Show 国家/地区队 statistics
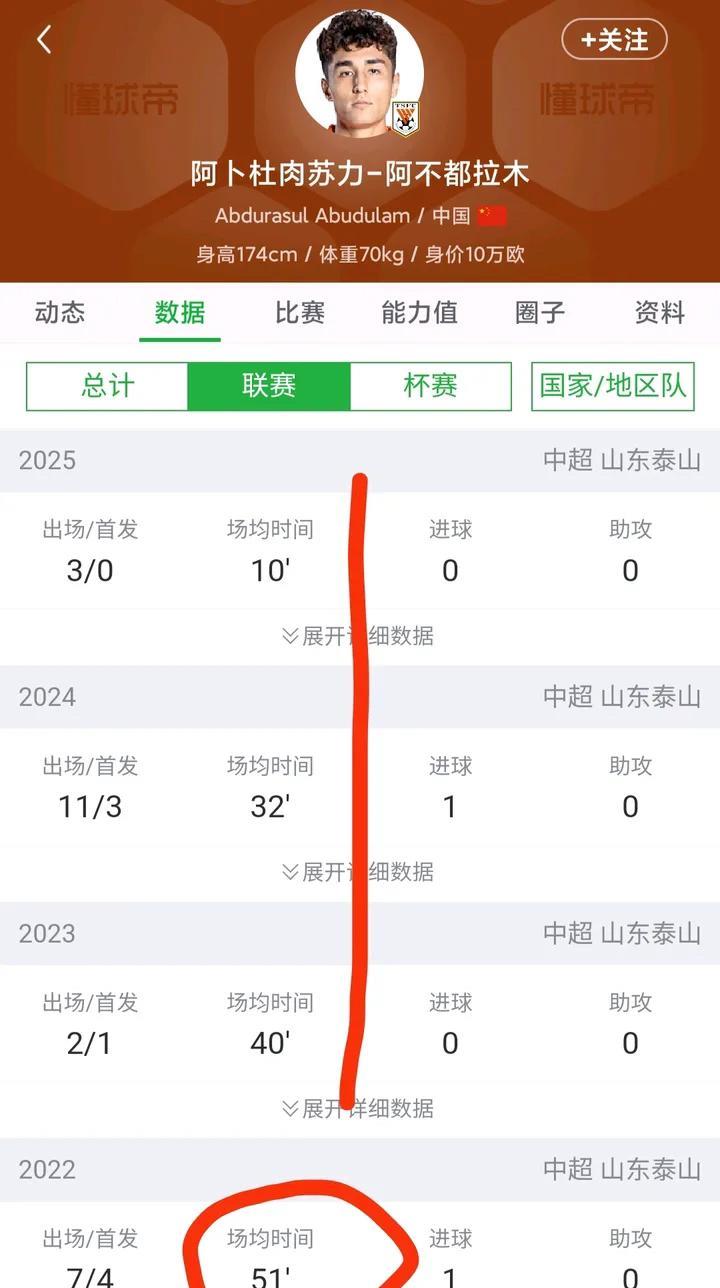720x1288 pixels. tap(613, 386)
